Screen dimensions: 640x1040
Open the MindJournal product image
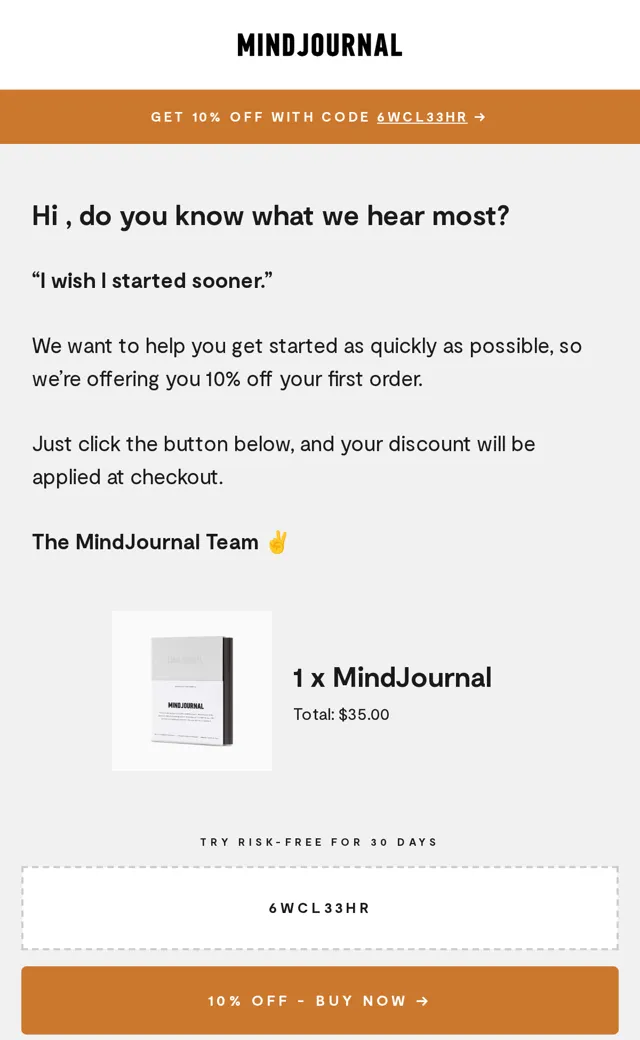coord(192,690)
